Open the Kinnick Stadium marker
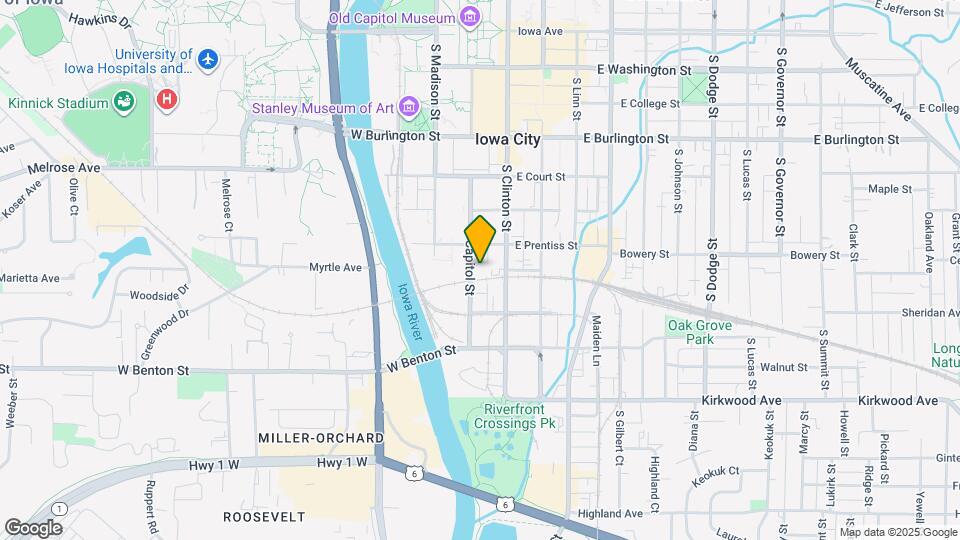 (x=124, y=102)
